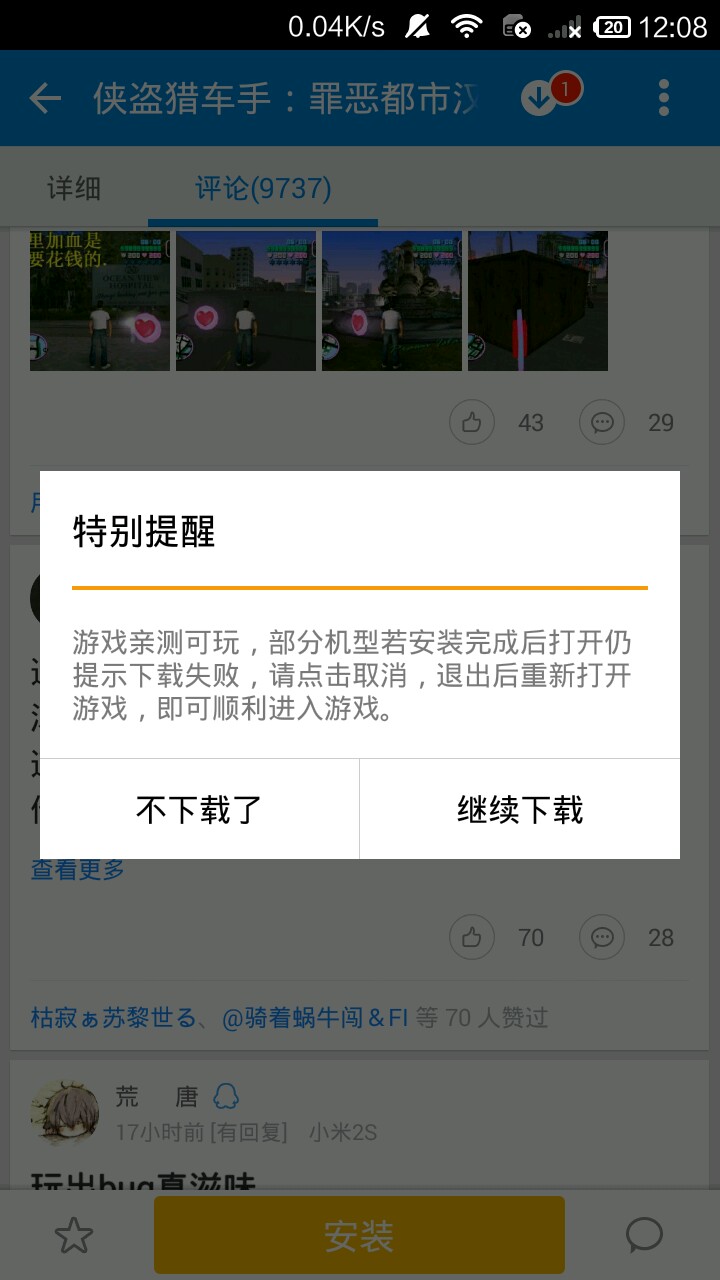Screen dimensions: 720x1280
Task: Switch to the 详细 tab
Action: coord(74,188)
